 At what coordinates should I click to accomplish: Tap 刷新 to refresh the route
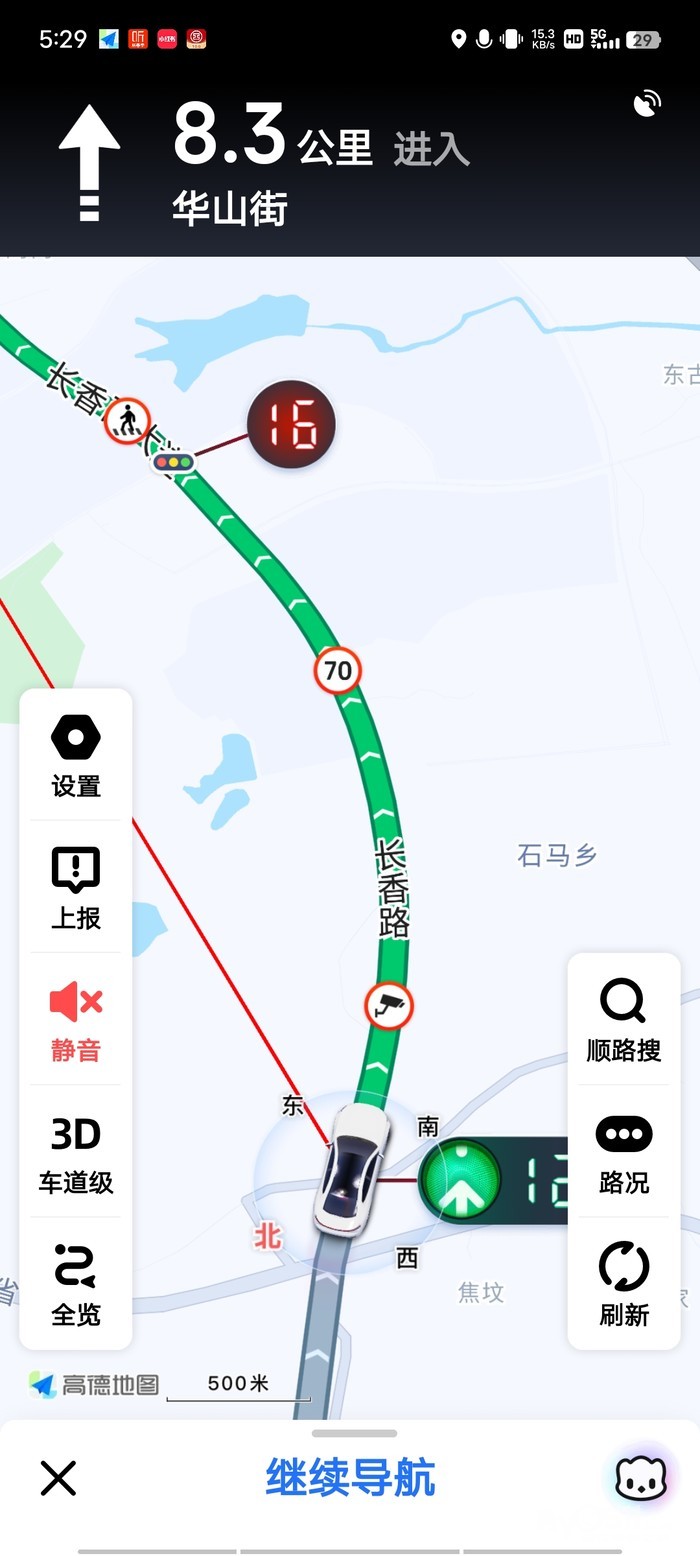tap(624, 1284)
